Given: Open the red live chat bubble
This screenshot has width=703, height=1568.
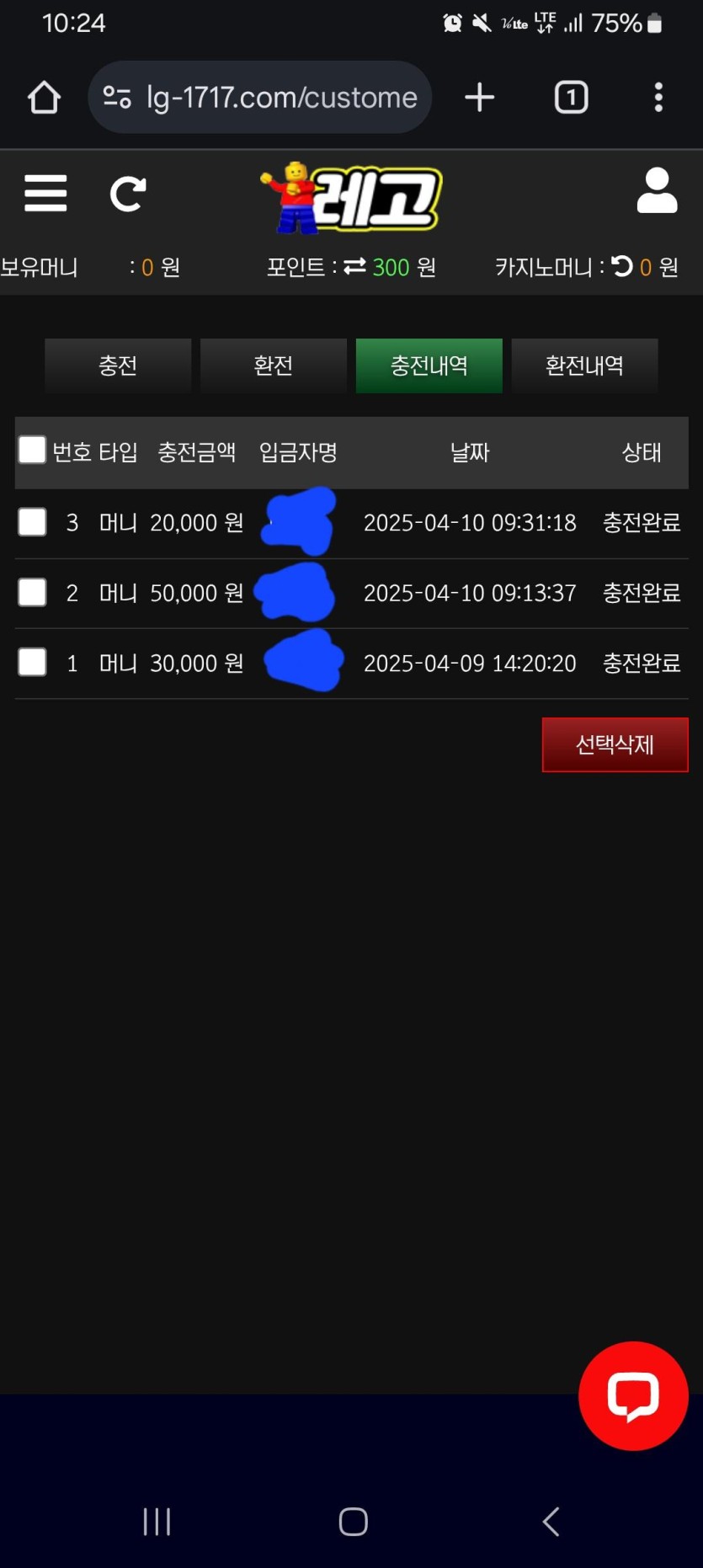Looking at the screenshot, I should [633, 1395].
